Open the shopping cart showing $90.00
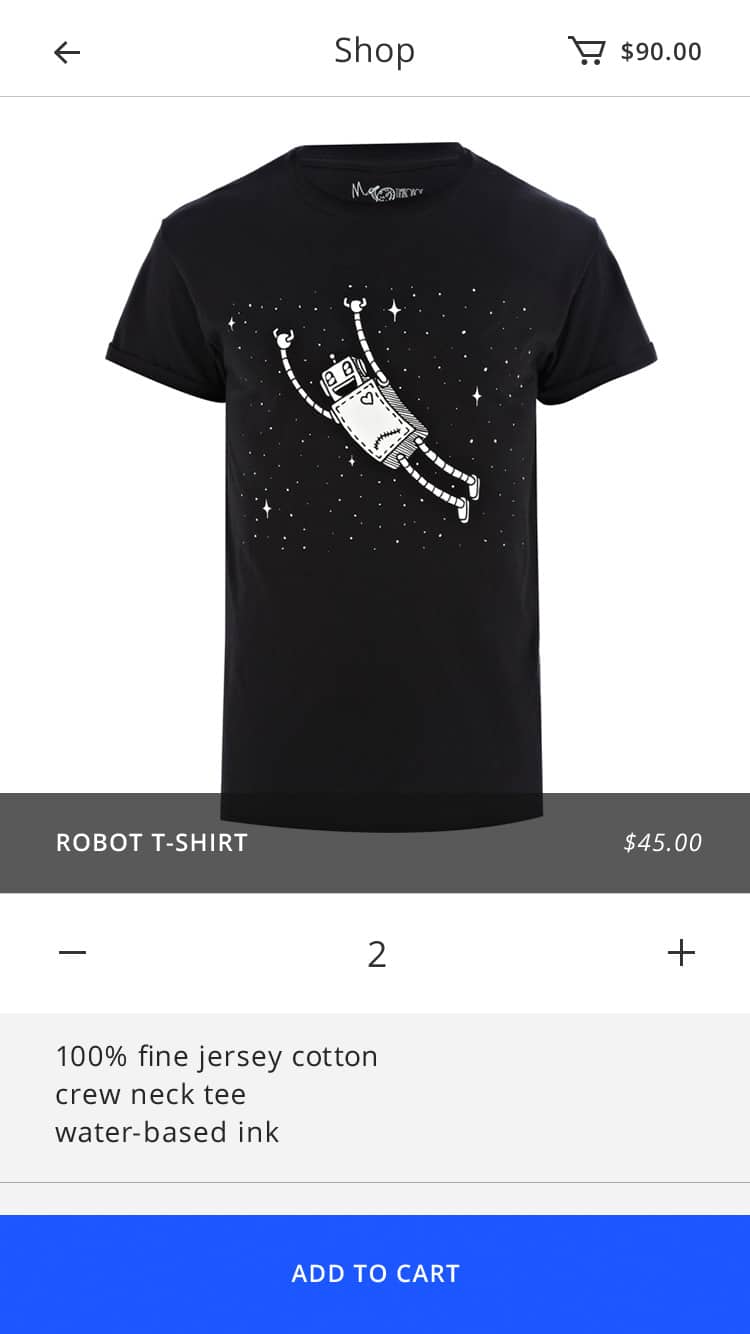750x1334 pixels. click(x=634, y=51)
